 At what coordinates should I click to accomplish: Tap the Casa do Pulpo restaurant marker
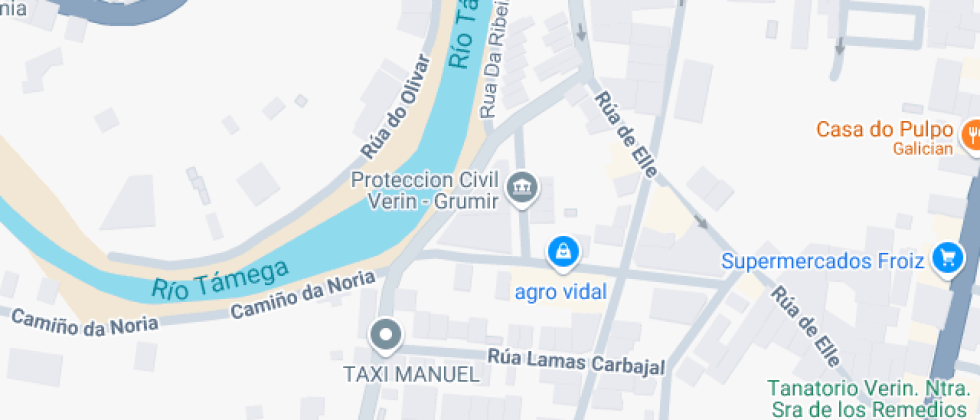point(970,135)
